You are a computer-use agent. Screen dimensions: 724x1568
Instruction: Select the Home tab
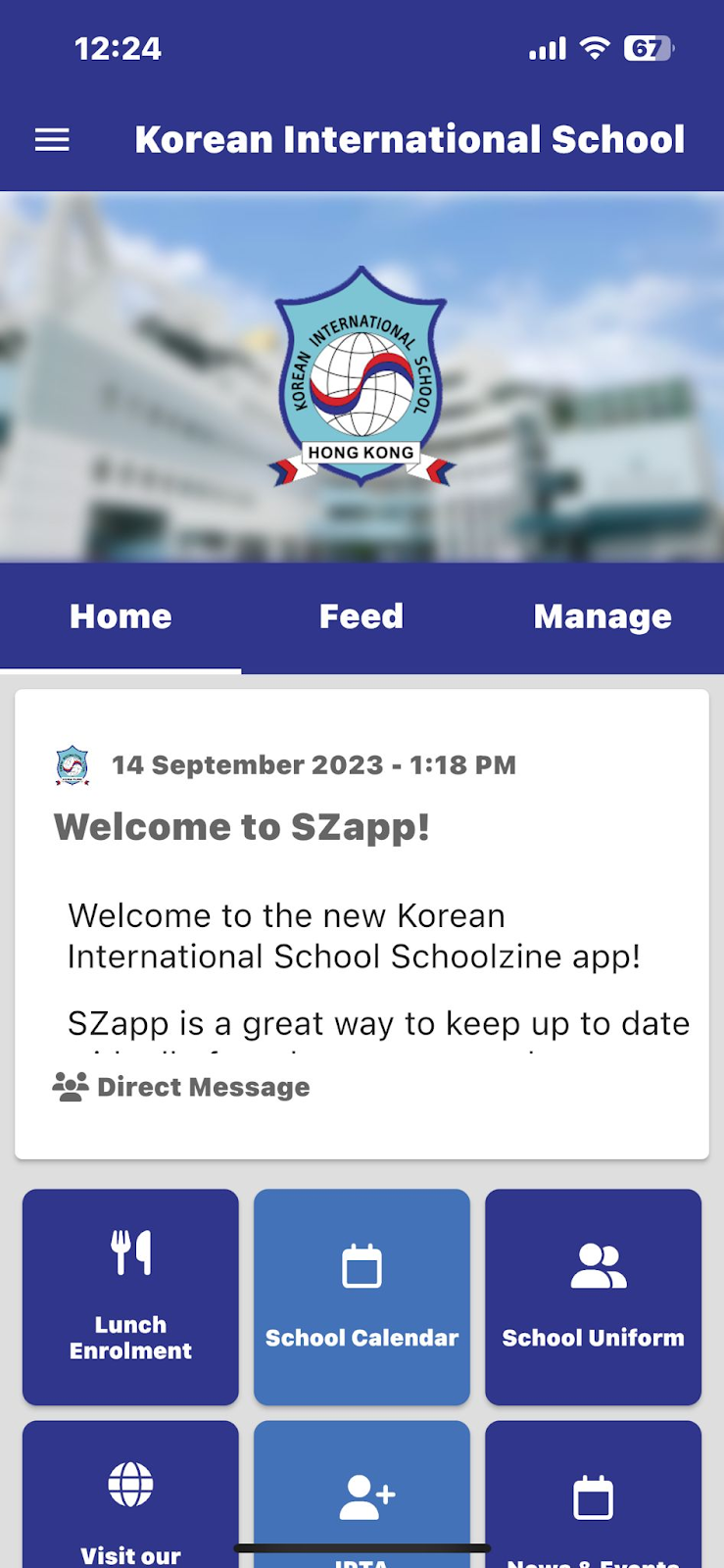[121, 617]
